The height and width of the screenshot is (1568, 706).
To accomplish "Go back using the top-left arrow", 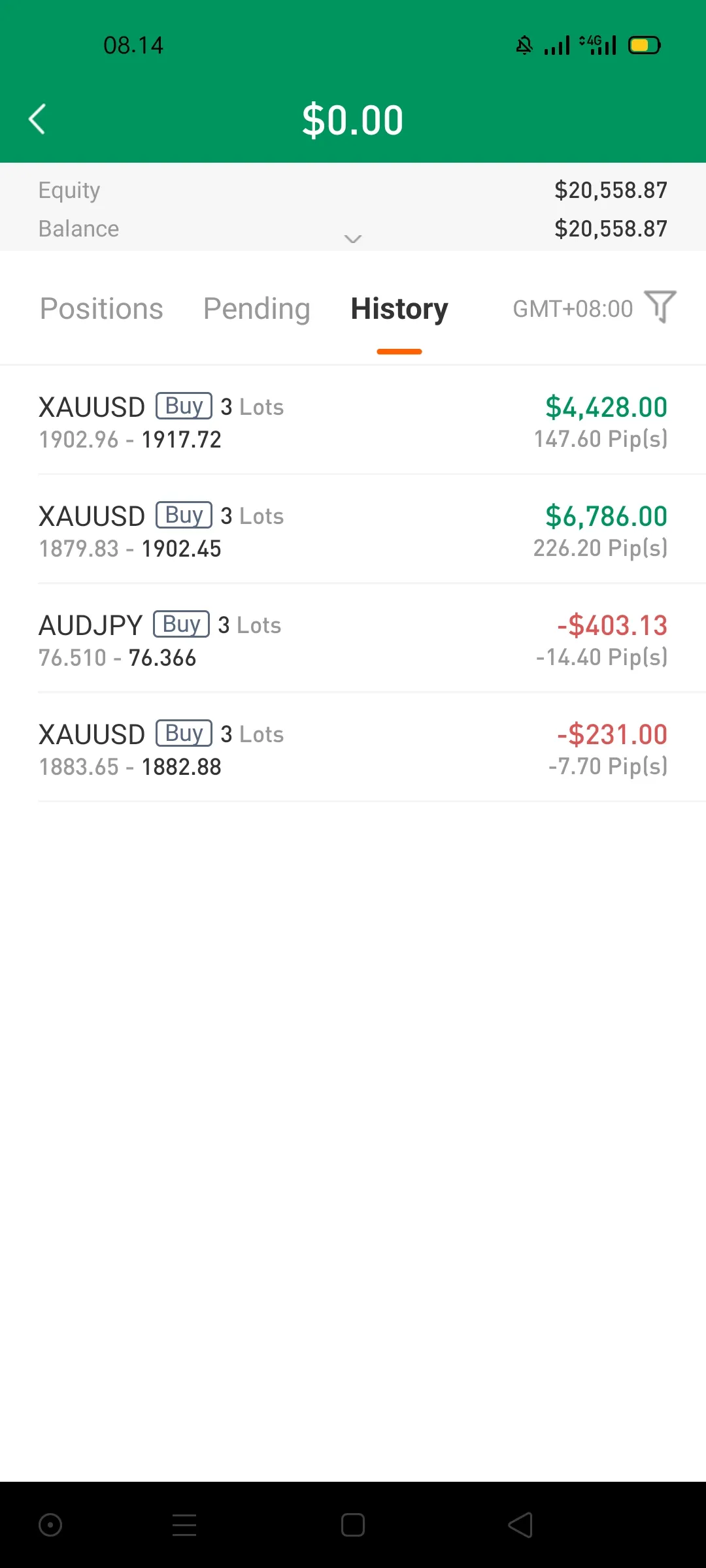I will (37, 120).
